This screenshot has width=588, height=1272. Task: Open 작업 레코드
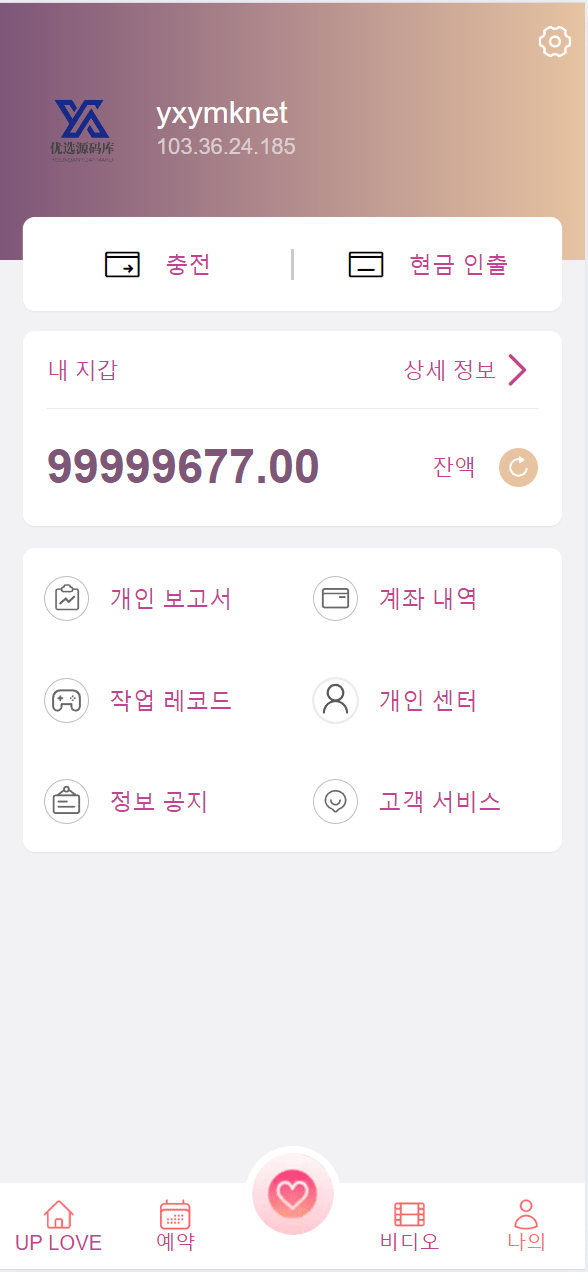click(138, 700)
